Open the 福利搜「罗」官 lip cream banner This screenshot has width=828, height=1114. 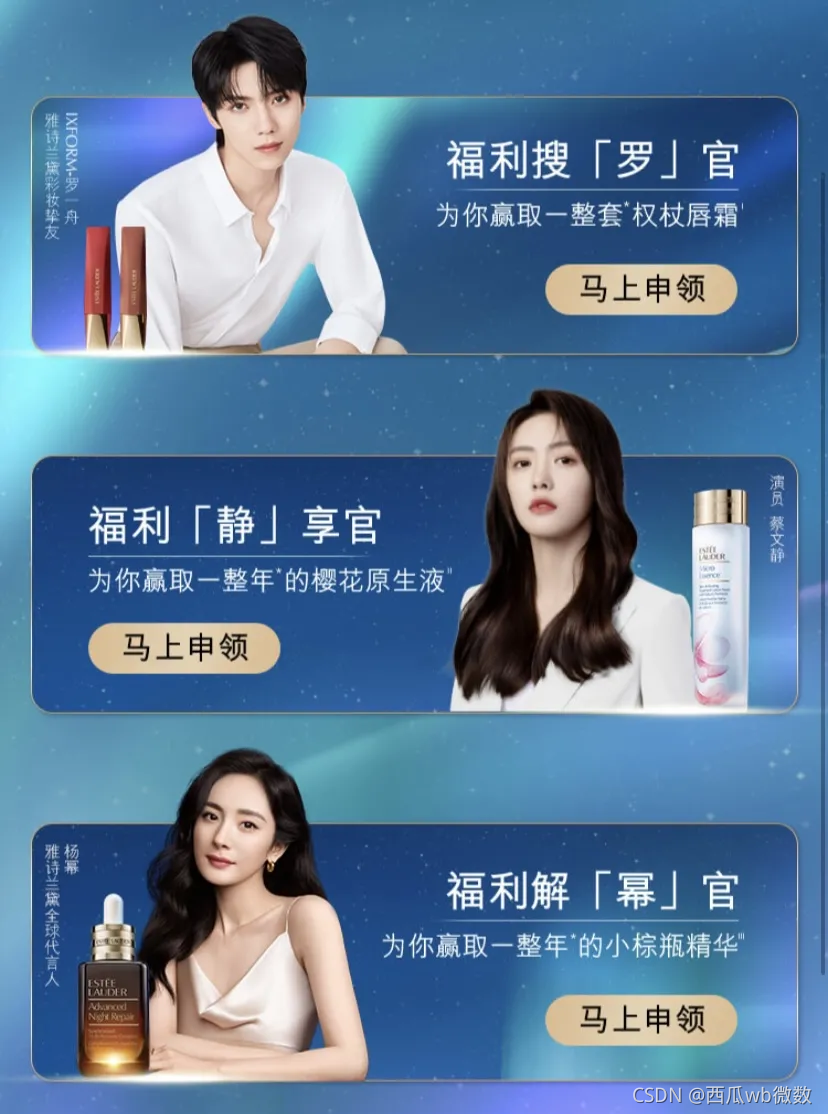pos(414,225)
